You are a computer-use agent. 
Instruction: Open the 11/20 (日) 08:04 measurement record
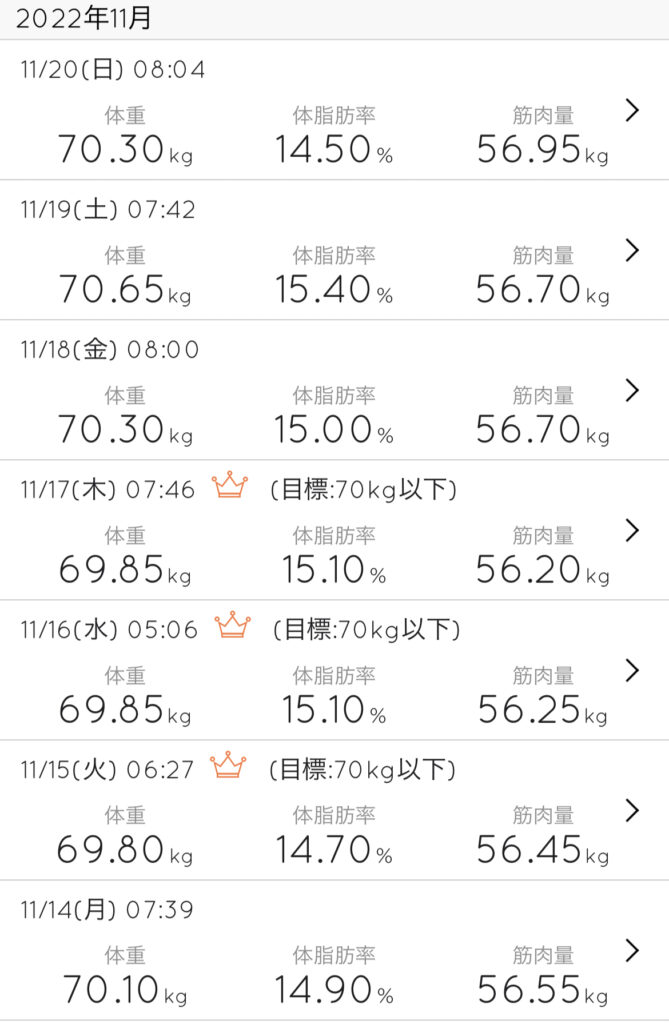334,112
